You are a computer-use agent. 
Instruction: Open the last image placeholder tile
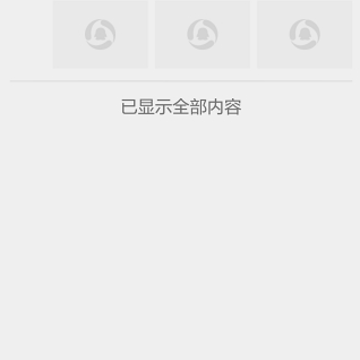click(305, 34)
